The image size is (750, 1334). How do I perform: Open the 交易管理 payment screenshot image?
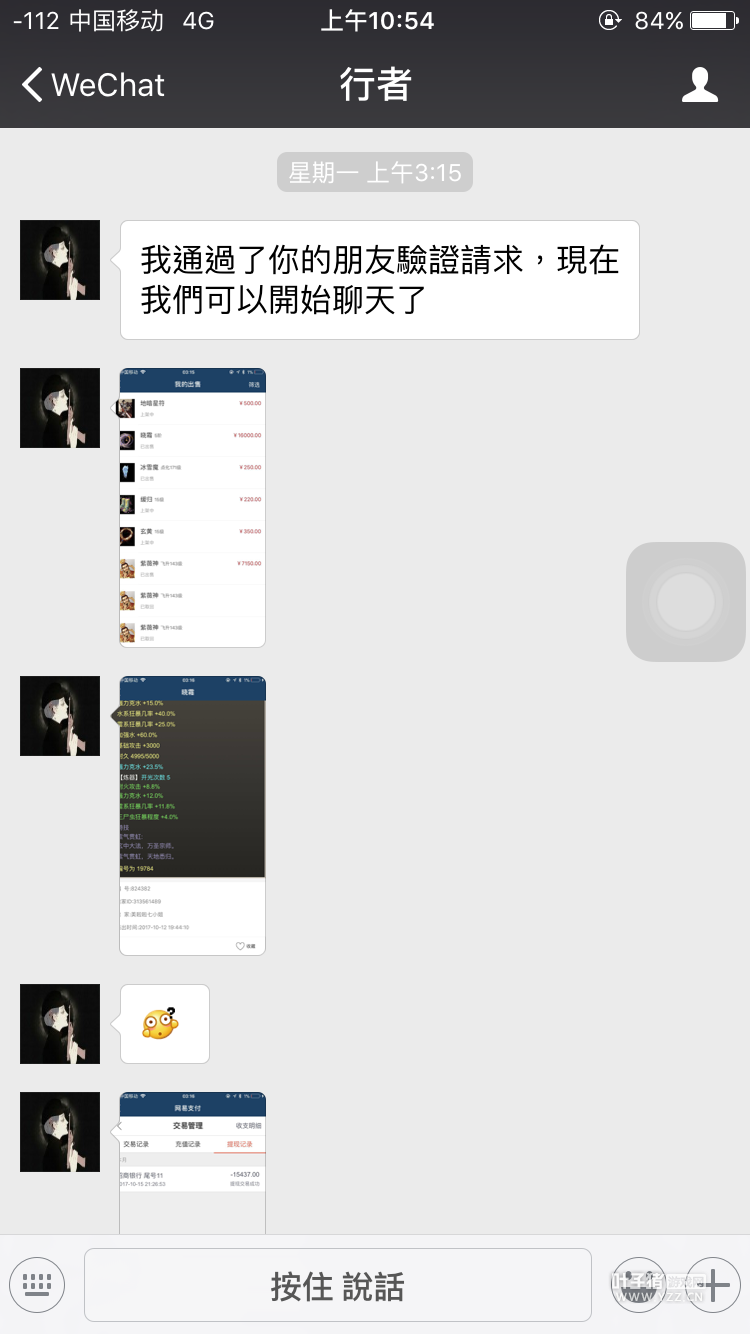coord(192,1162)
